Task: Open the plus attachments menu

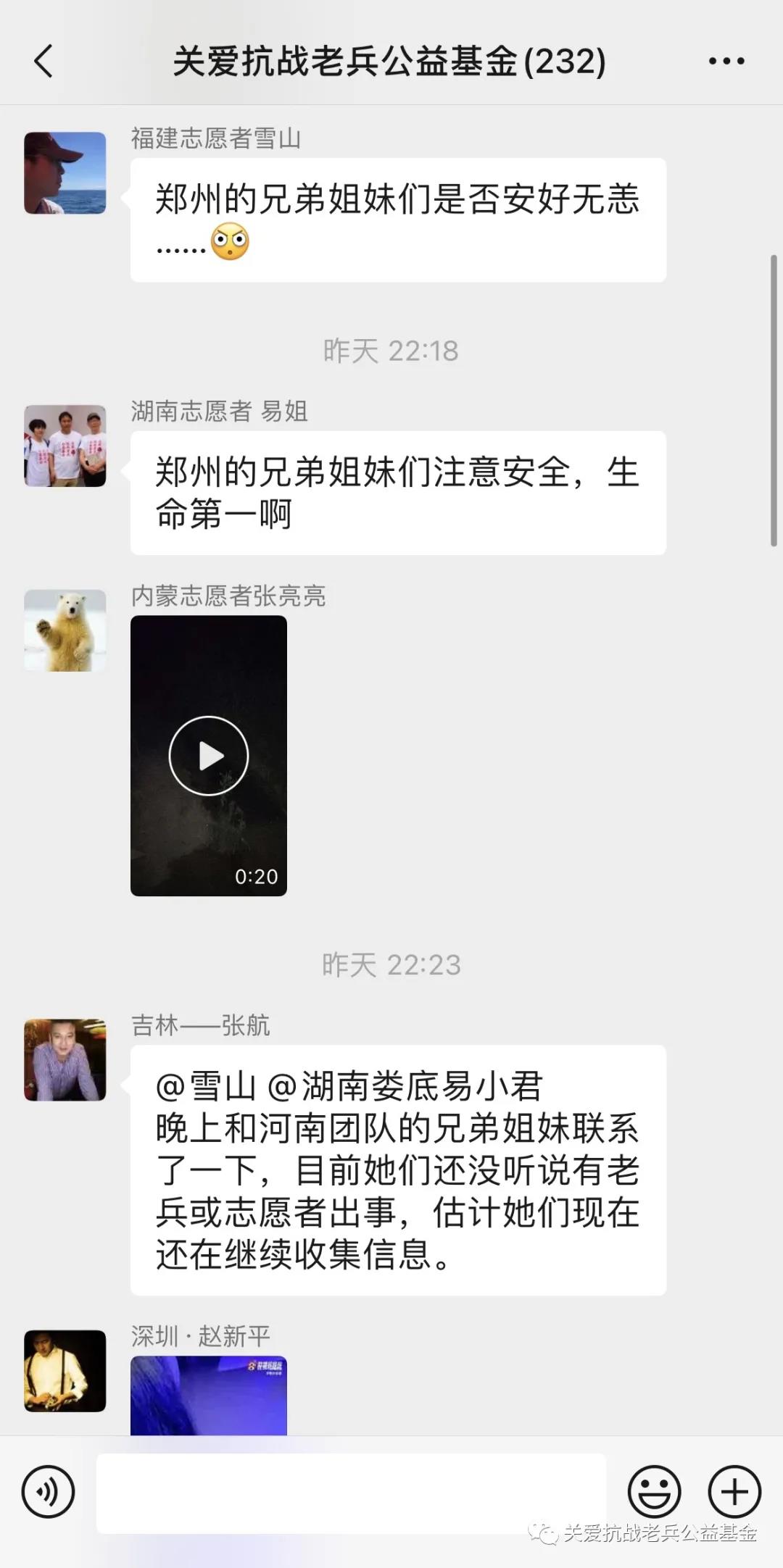Action: (x=734, y=1492)
